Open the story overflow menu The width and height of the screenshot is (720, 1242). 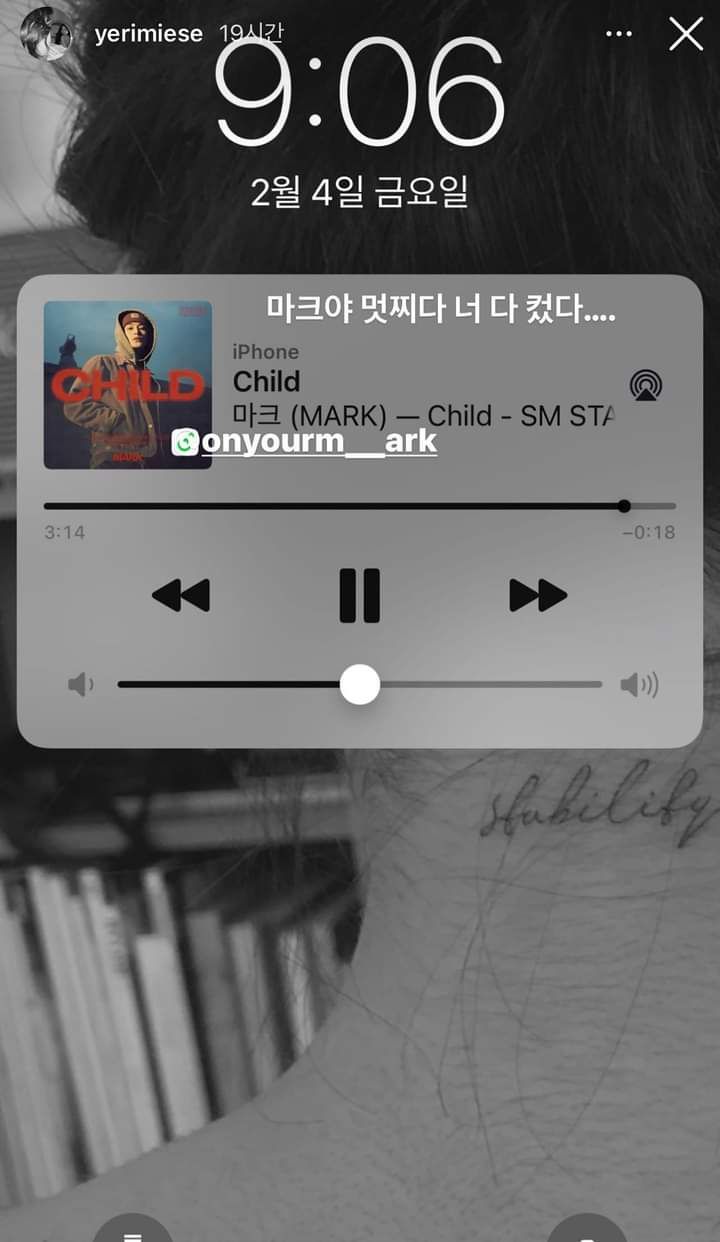point(620,34)
